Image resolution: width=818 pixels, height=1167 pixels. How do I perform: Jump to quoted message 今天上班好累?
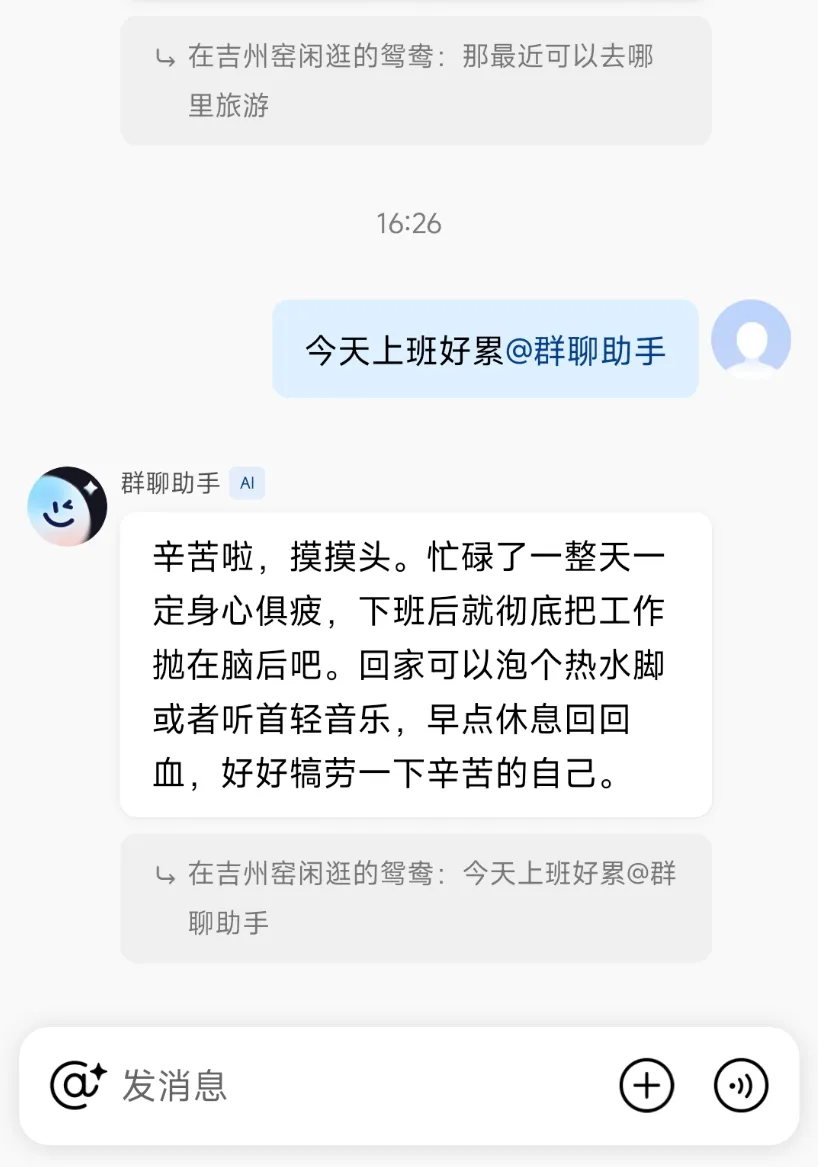tap(416, 897)
